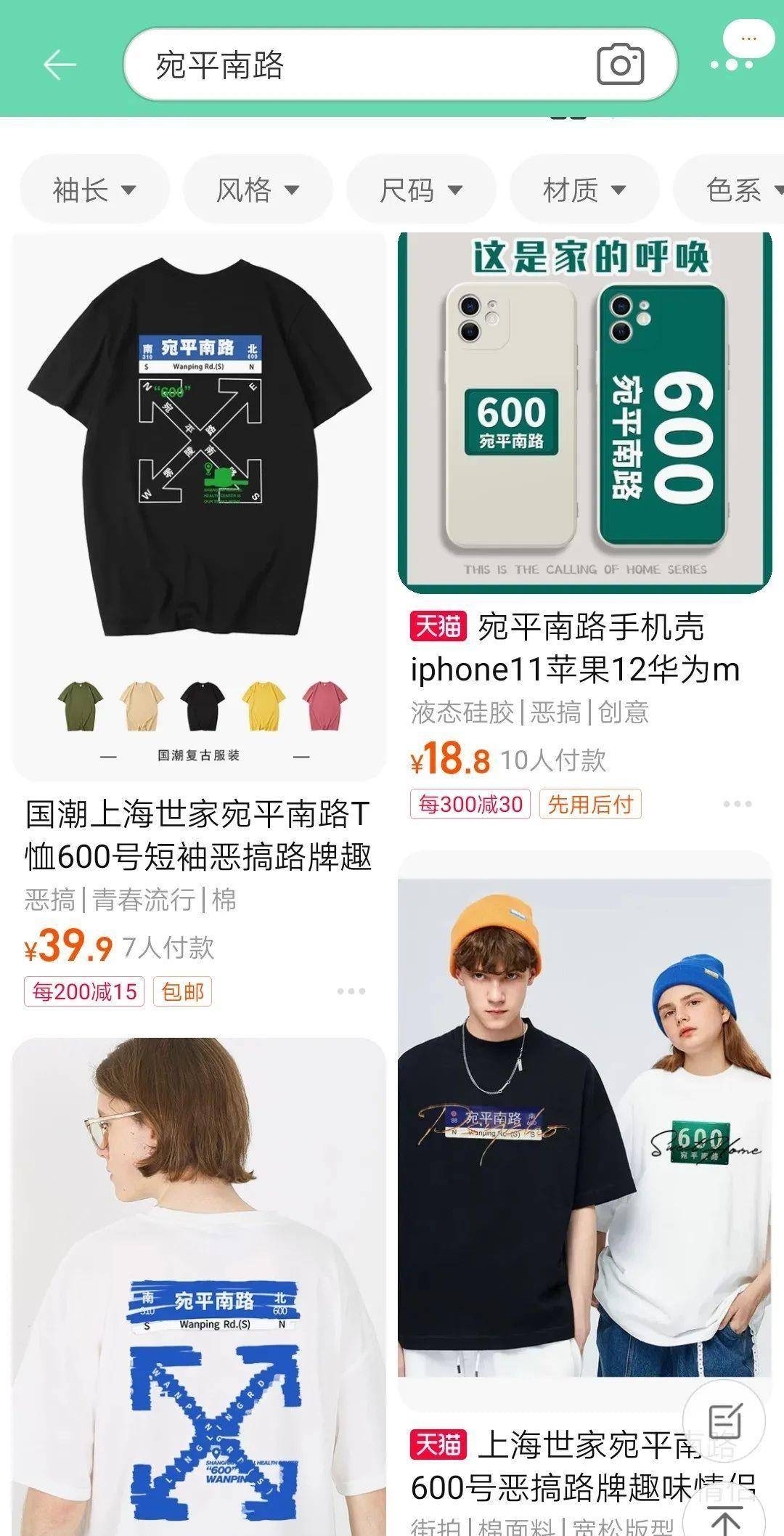The width and height of the screenshot is (784, 1536).
Task: Go back using the arrow icon
Action: 60,65
